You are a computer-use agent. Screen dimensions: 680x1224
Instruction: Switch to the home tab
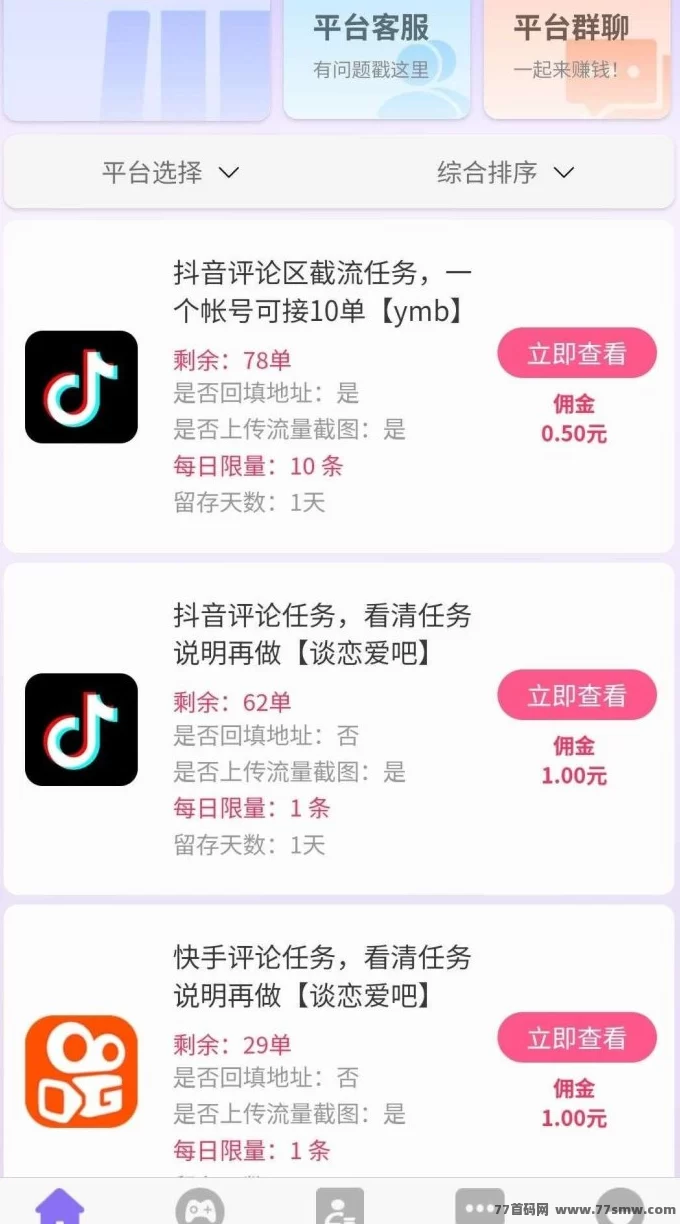coord(60,1206)
